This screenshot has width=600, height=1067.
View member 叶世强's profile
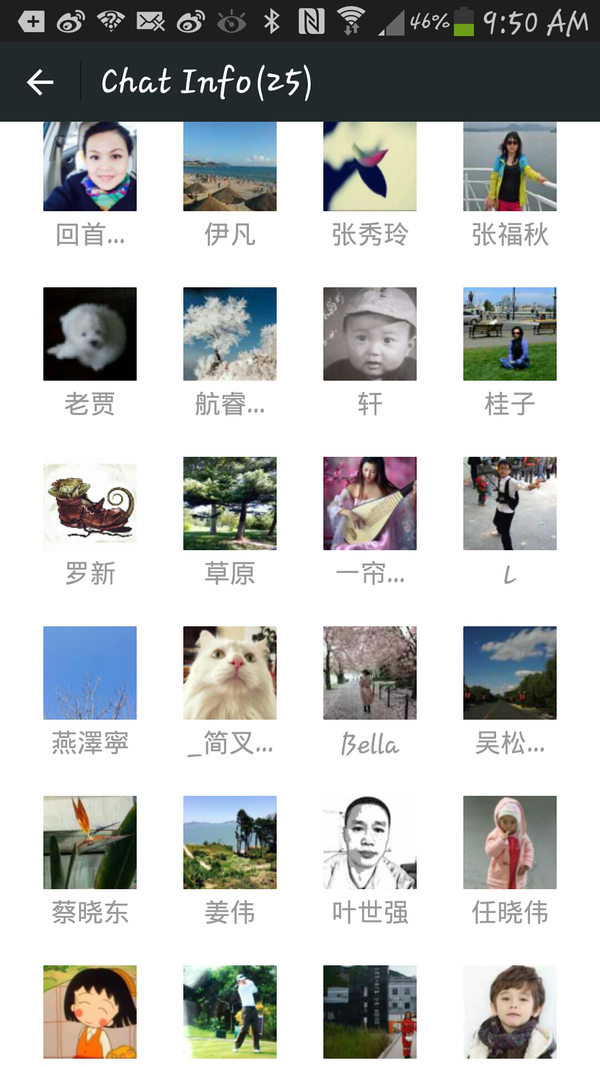[370, 842]
